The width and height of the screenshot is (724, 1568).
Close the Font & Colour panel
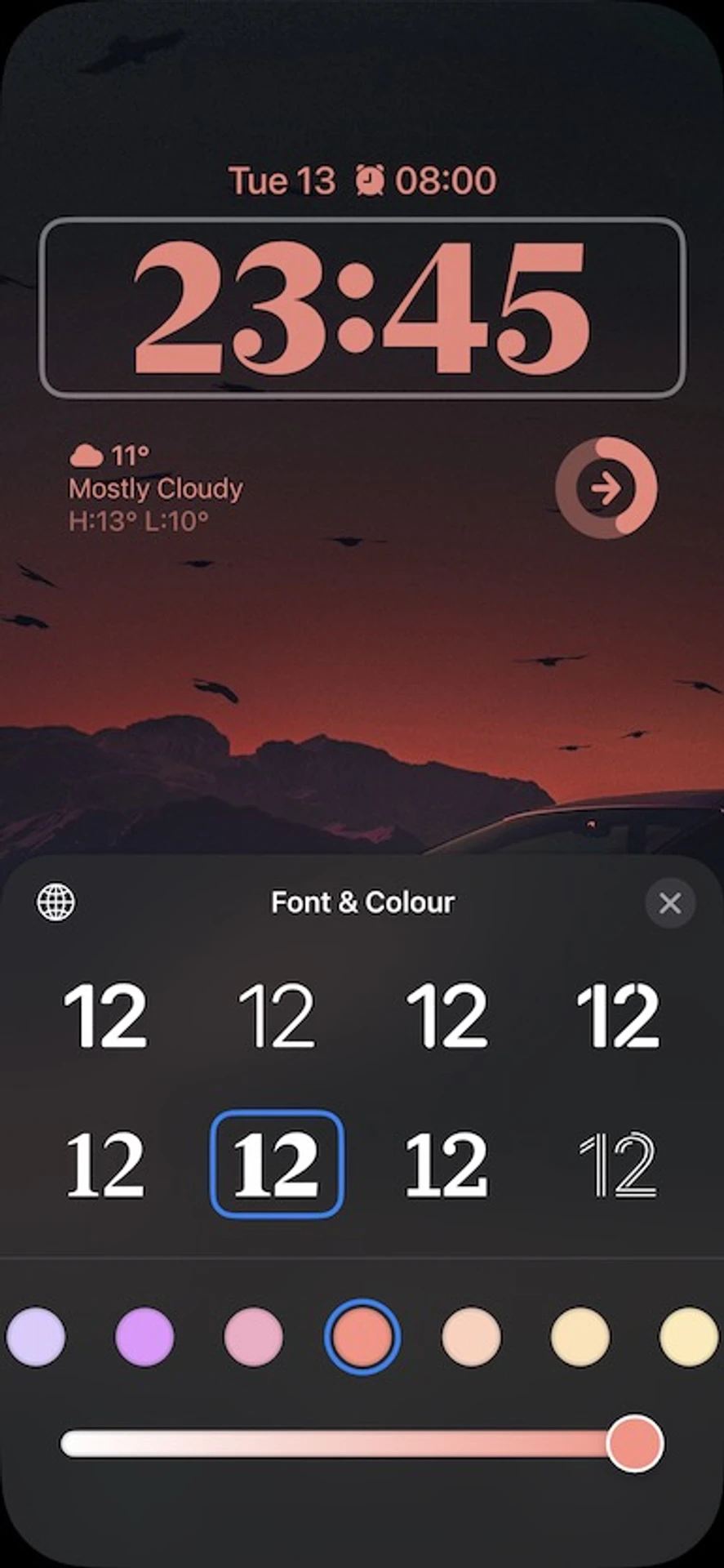(x=670, y=902)
